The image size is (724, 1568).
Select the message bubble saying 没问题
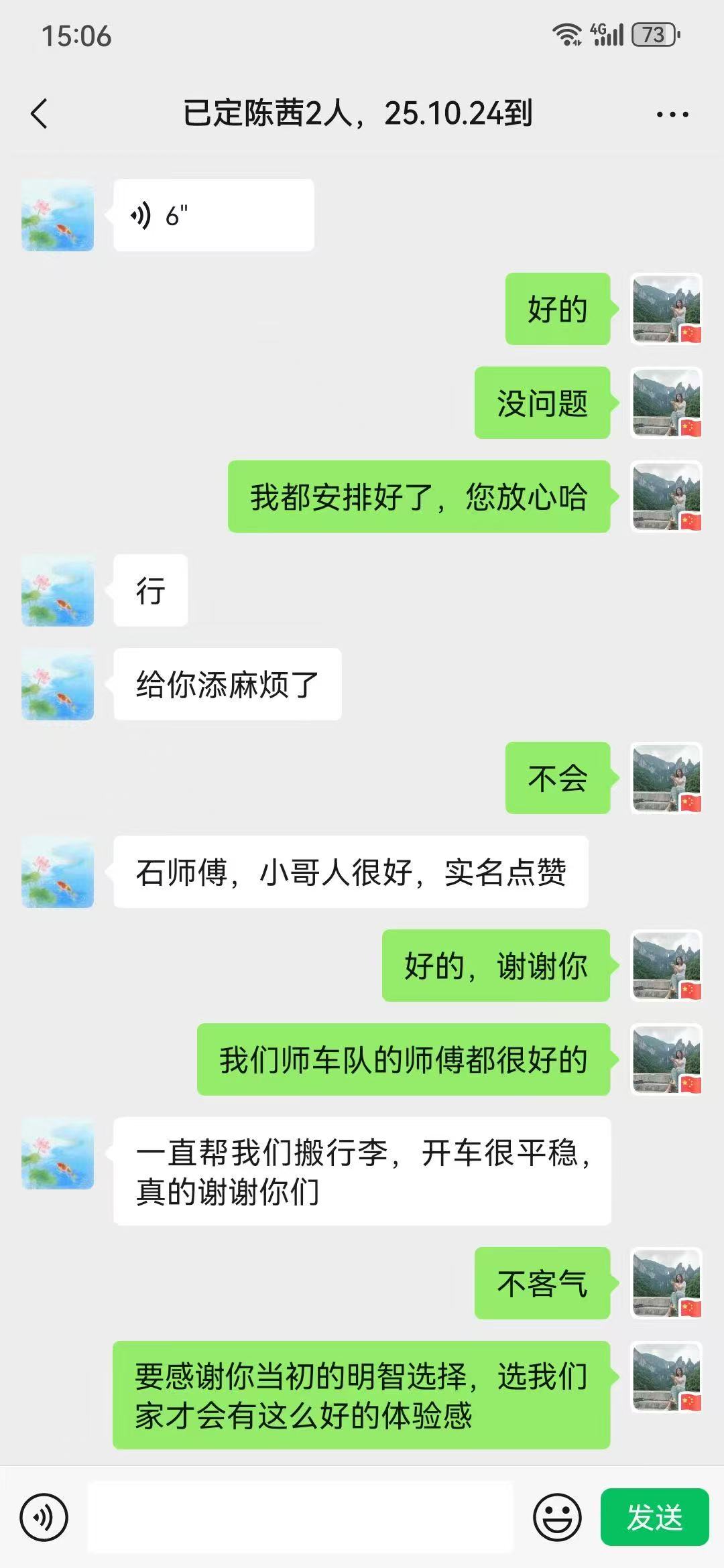pyautogui.click(x=543, y=402)
